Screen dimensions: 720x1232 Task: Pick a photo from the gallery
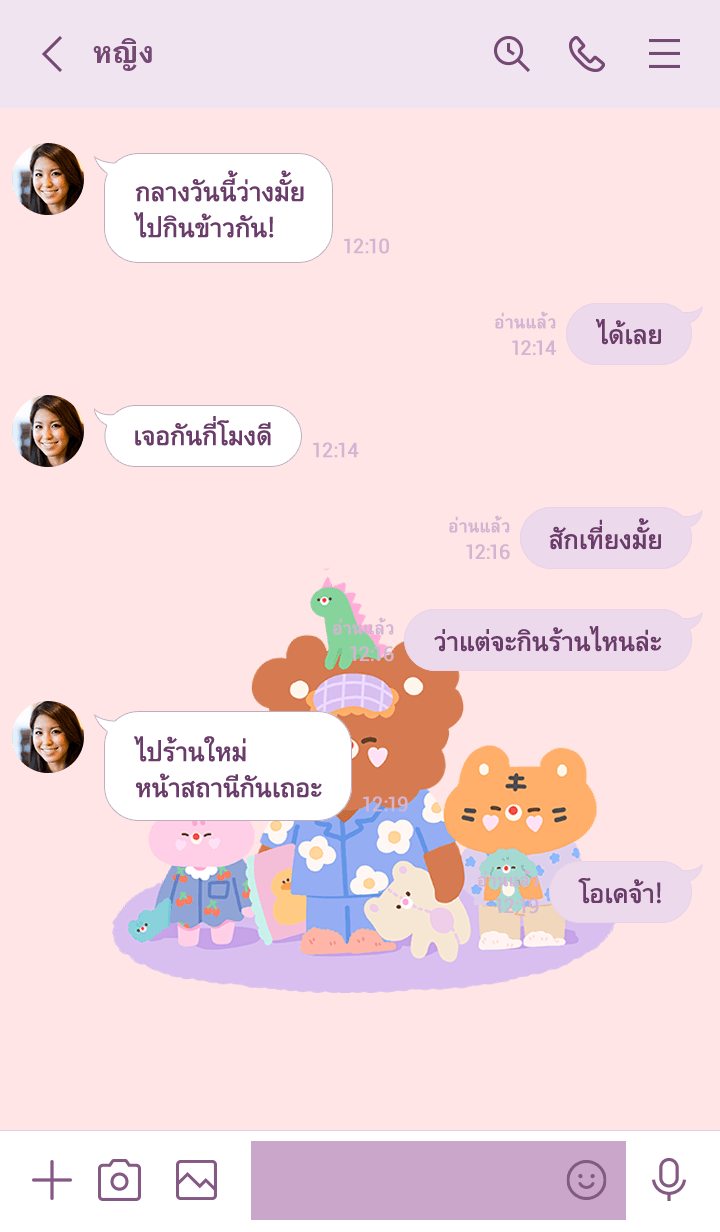click(x=196, y=1180)
